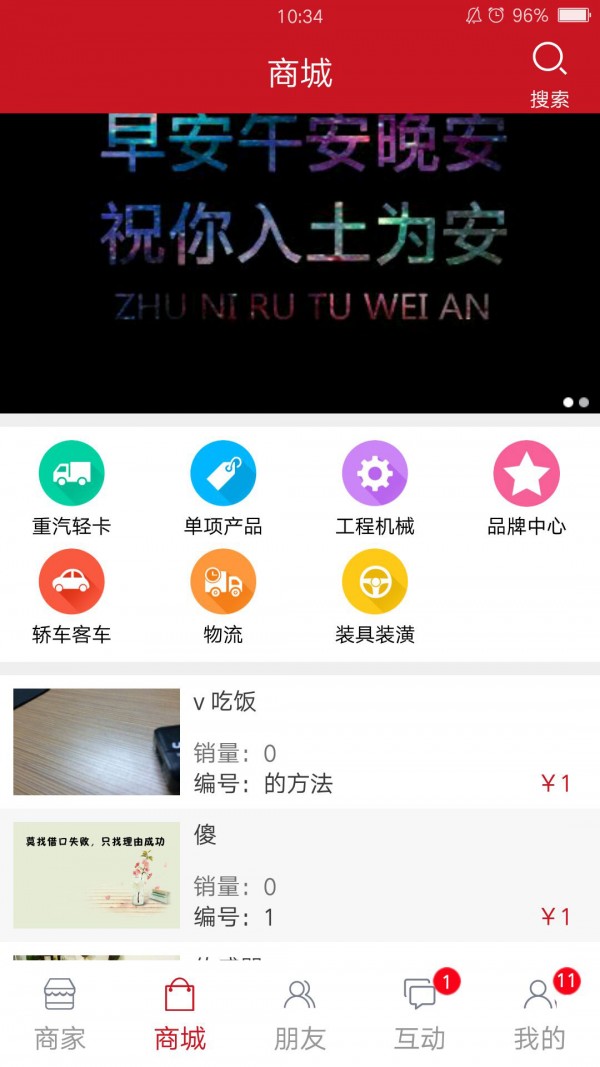This screenshot has height=1067, width=600.
Task: Tap the 商城 tab
Action: (180, 1014)
